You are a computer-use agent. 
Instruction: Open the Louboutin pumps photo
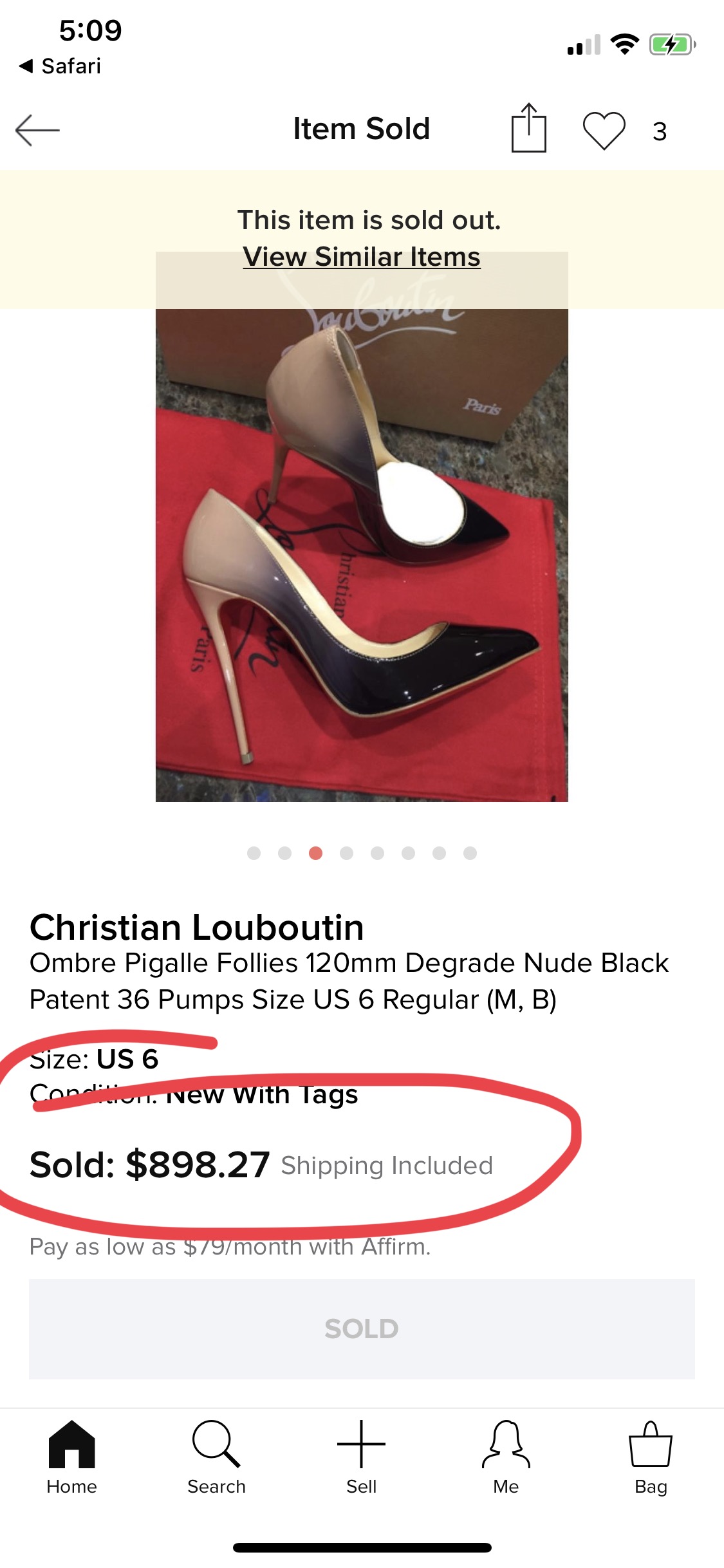362,554
